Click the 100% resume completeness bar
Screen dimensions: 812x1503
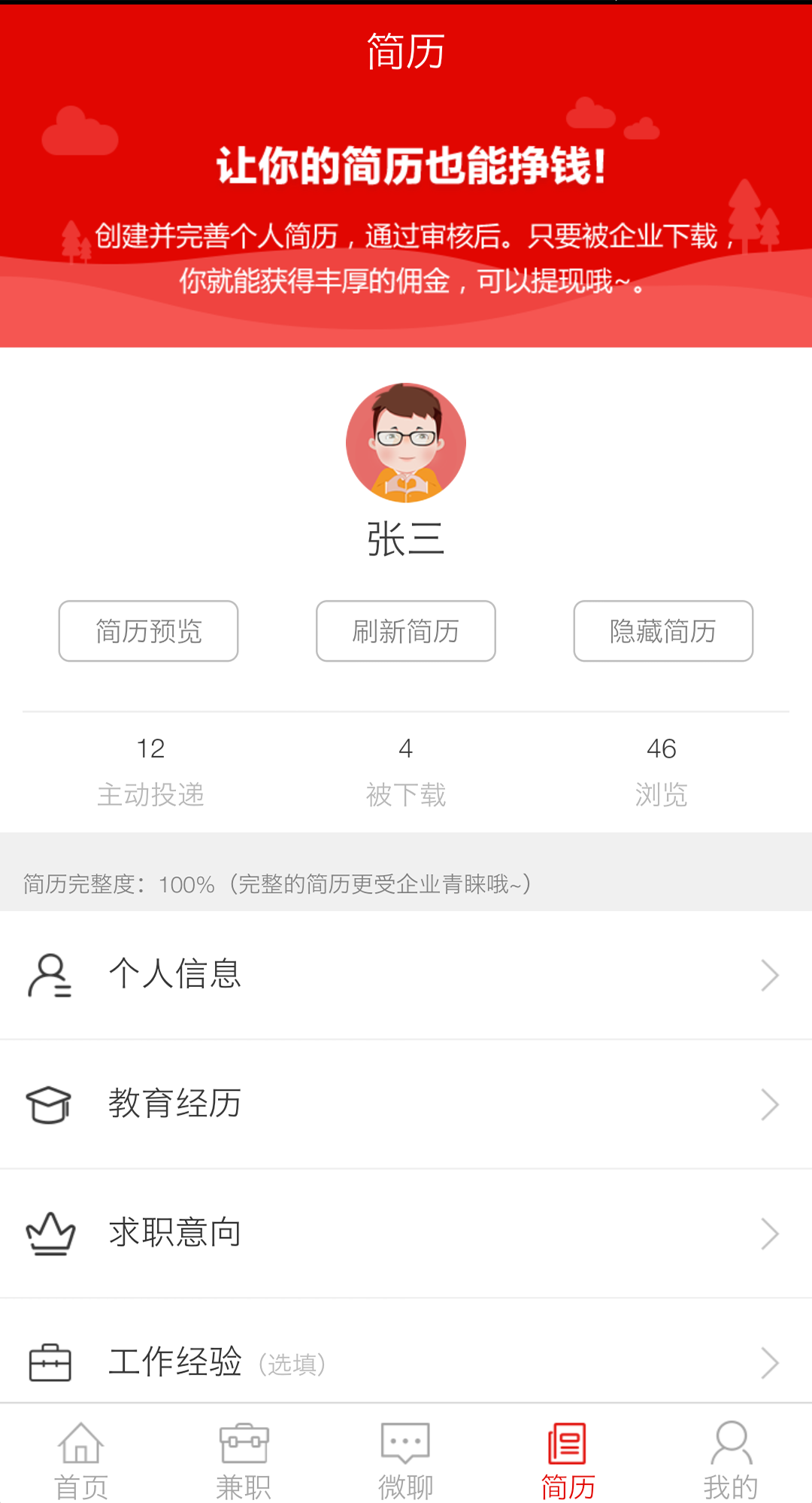(406, 884)
